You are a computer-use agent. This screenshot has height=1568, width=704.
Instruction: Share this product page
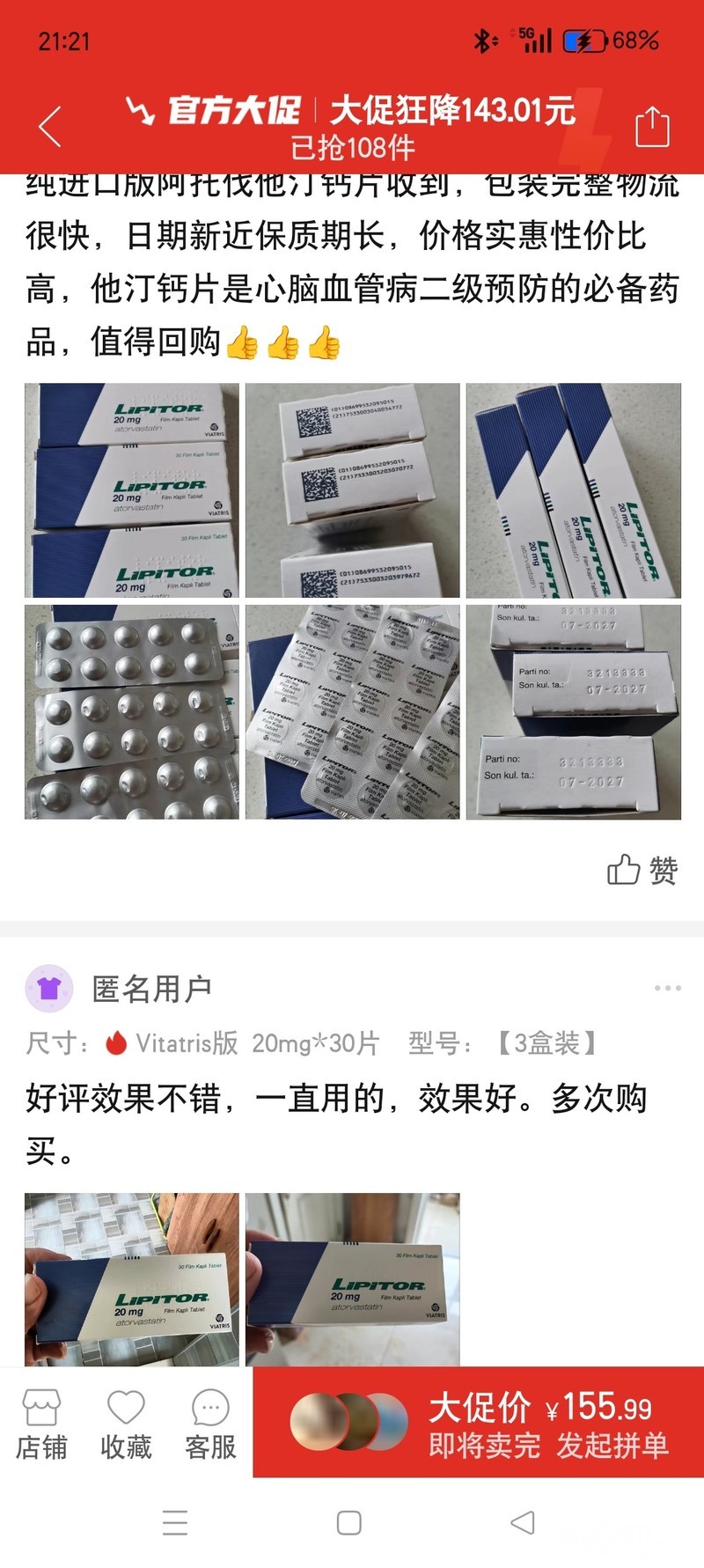652,127
